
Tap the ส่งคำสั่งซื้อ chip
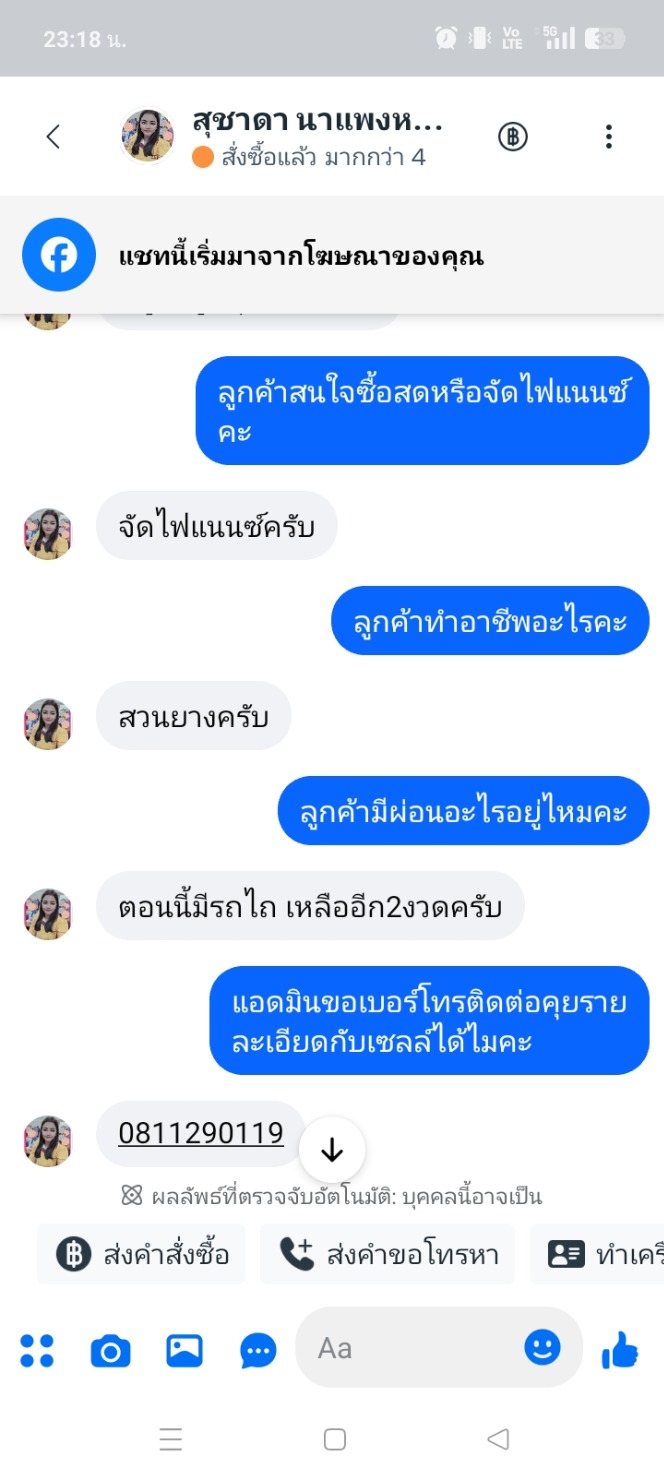click(142, 1254)
